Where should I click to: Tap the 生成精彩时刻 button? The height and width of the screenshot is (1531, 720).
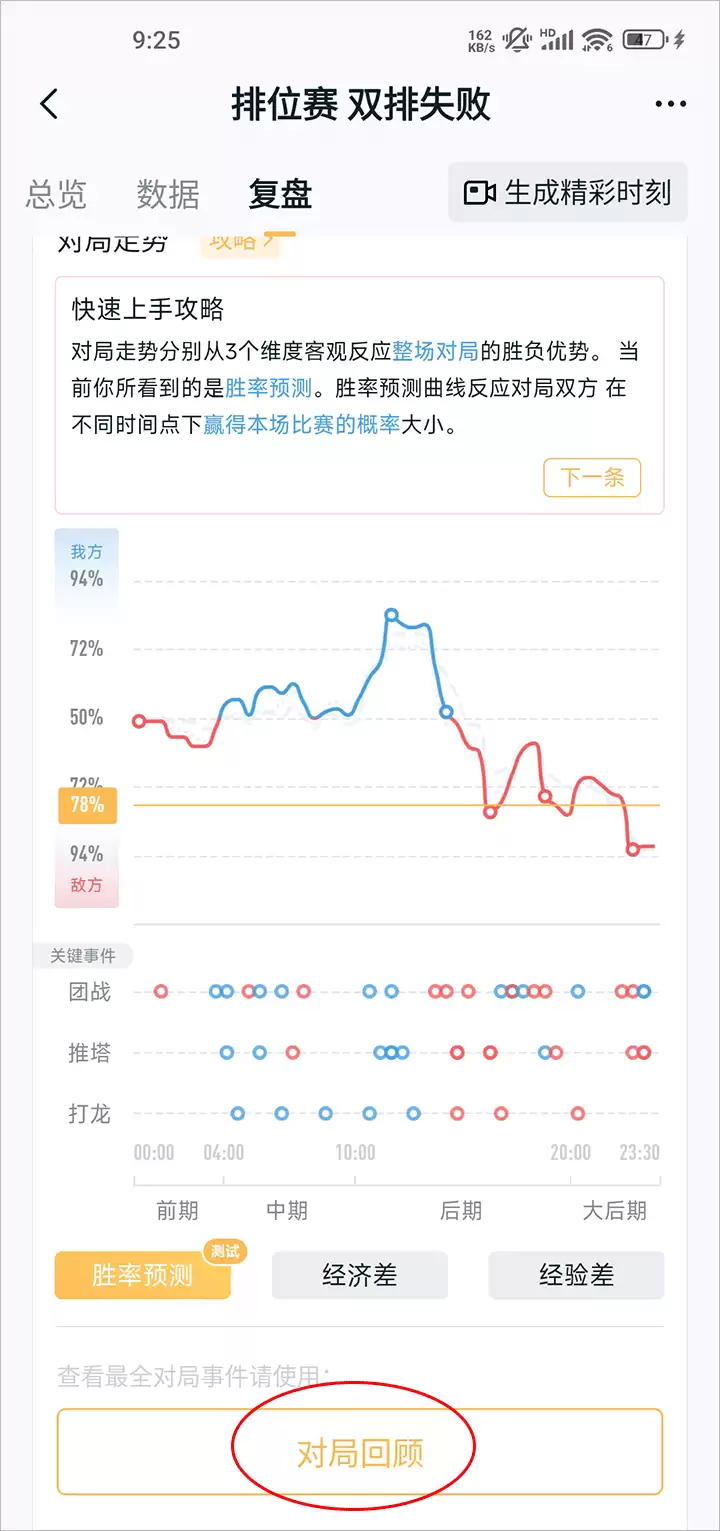click(x=566, y=192)
